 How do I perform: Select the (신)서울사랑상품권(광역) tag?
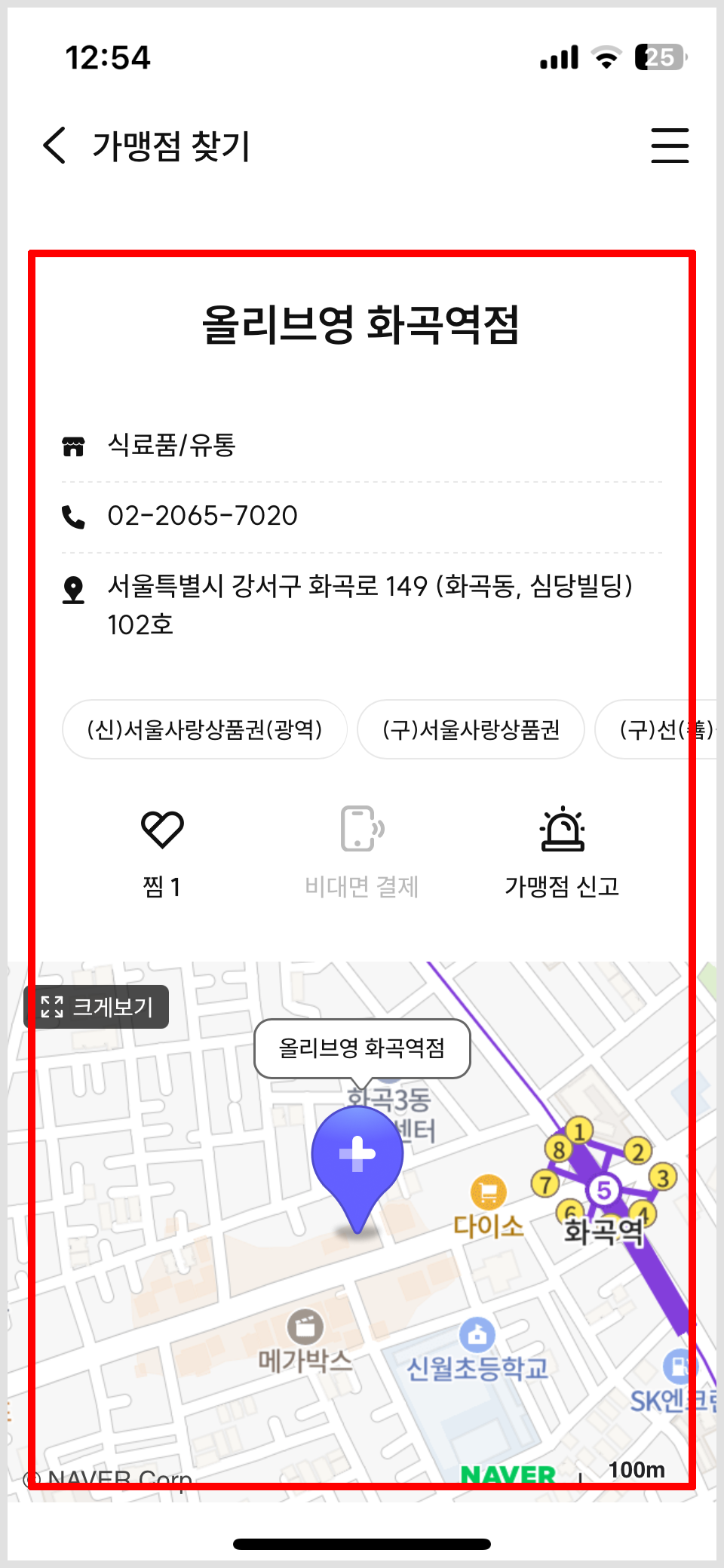(204, 729)
